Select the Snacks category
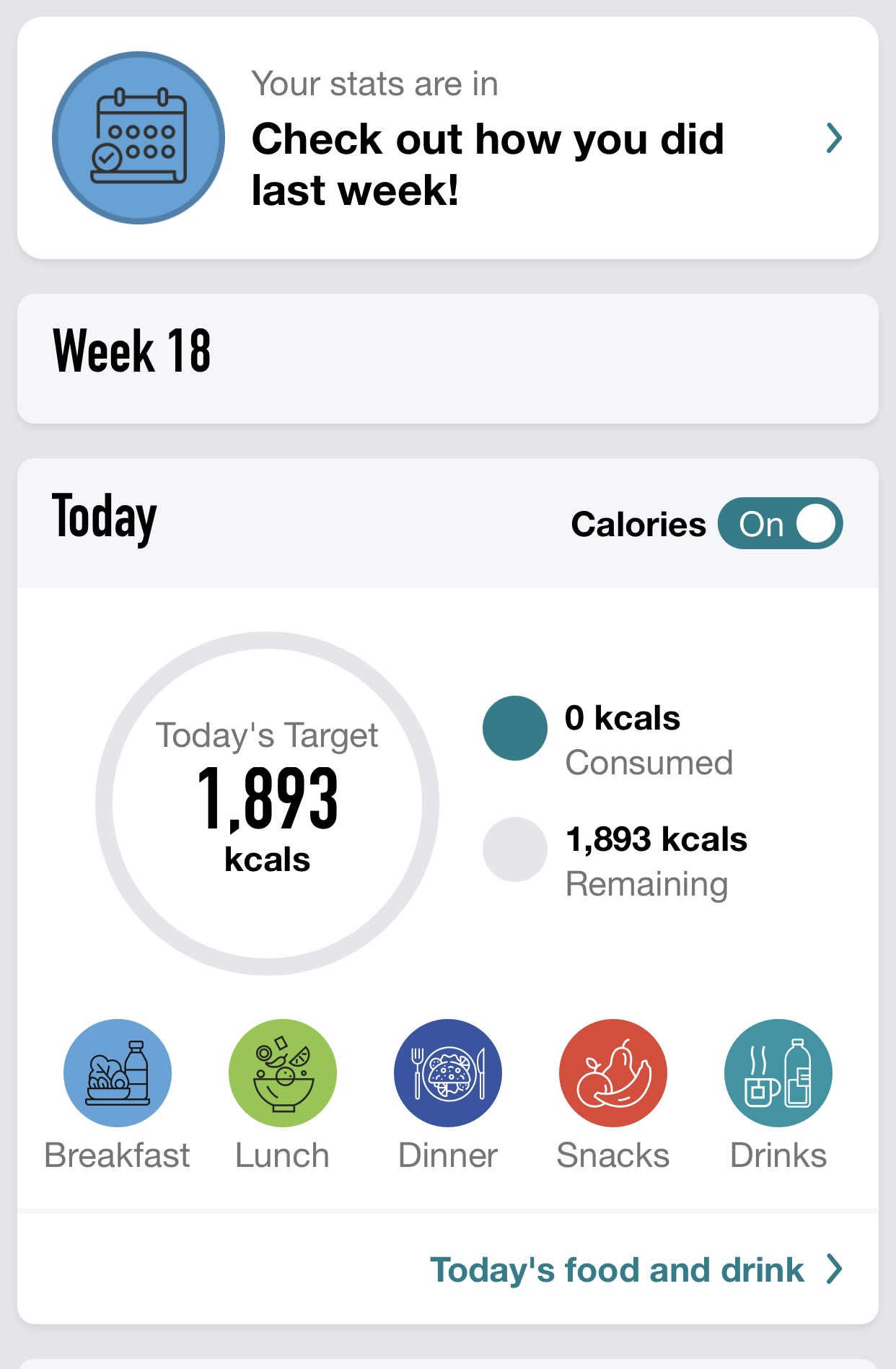 tap(612, 1073)
